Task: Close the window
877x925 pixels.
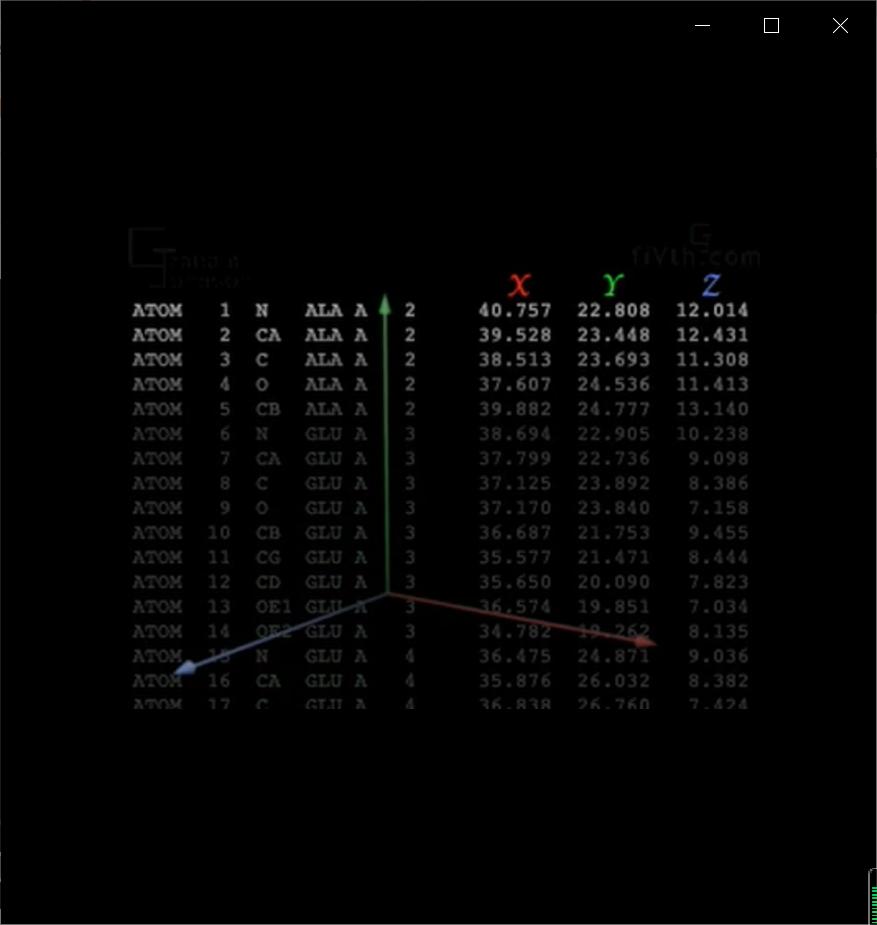Action: pos(840,26)
